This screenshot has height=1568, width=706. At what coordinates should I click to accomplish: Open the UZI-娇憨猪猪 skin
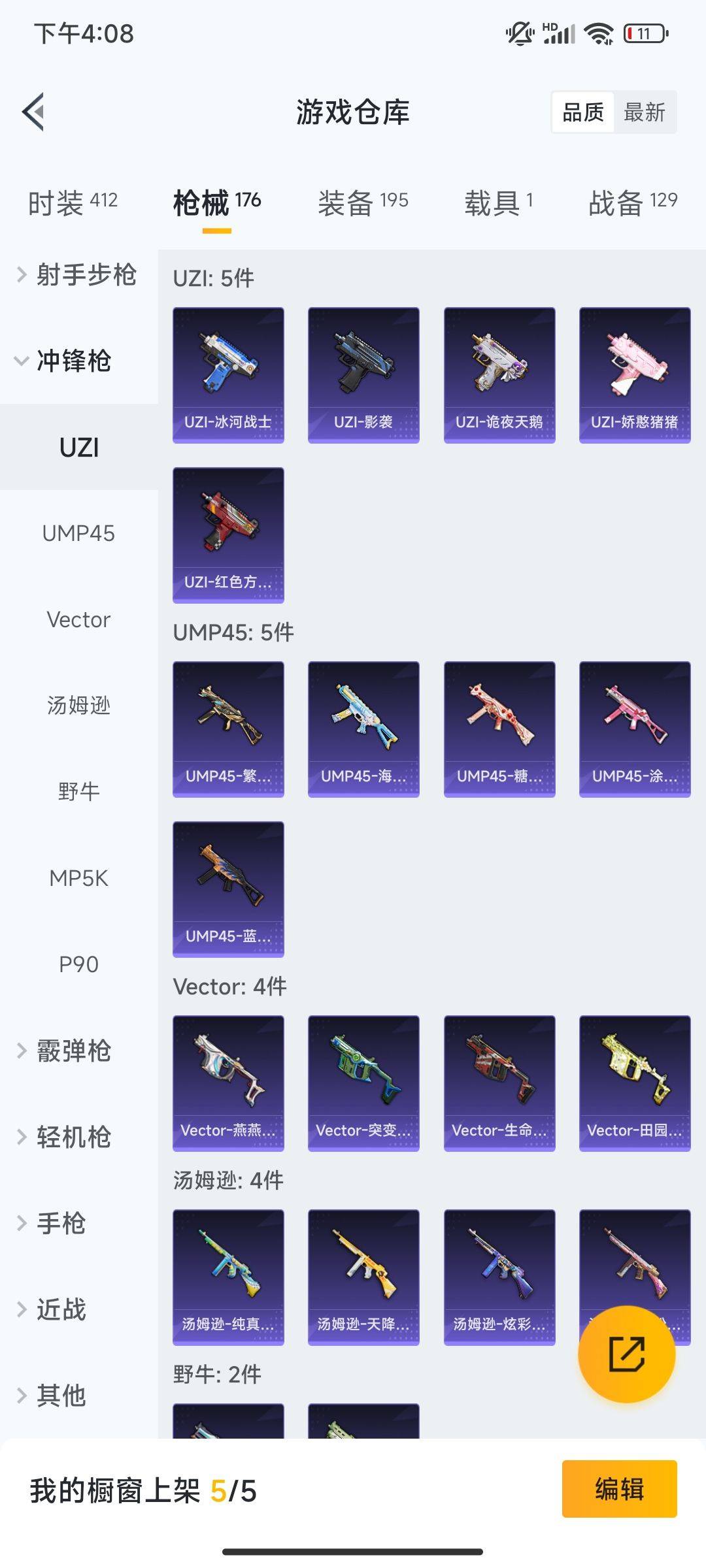pos(635,375)
